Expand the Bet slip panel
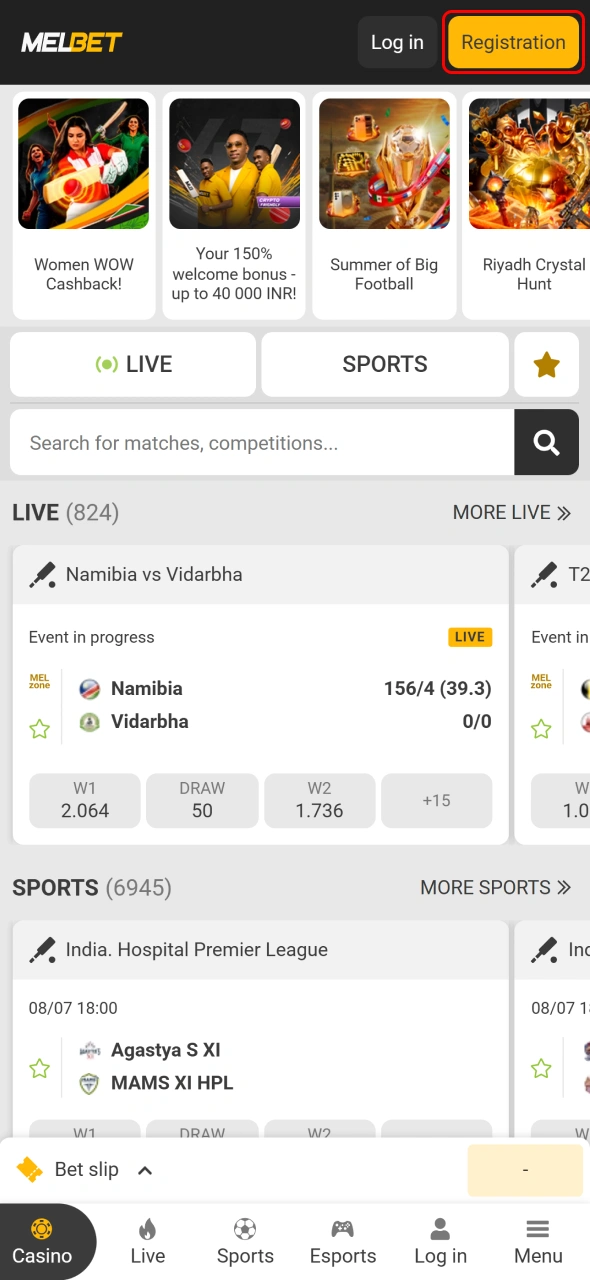The image size is (590, 1280). 85,1169
